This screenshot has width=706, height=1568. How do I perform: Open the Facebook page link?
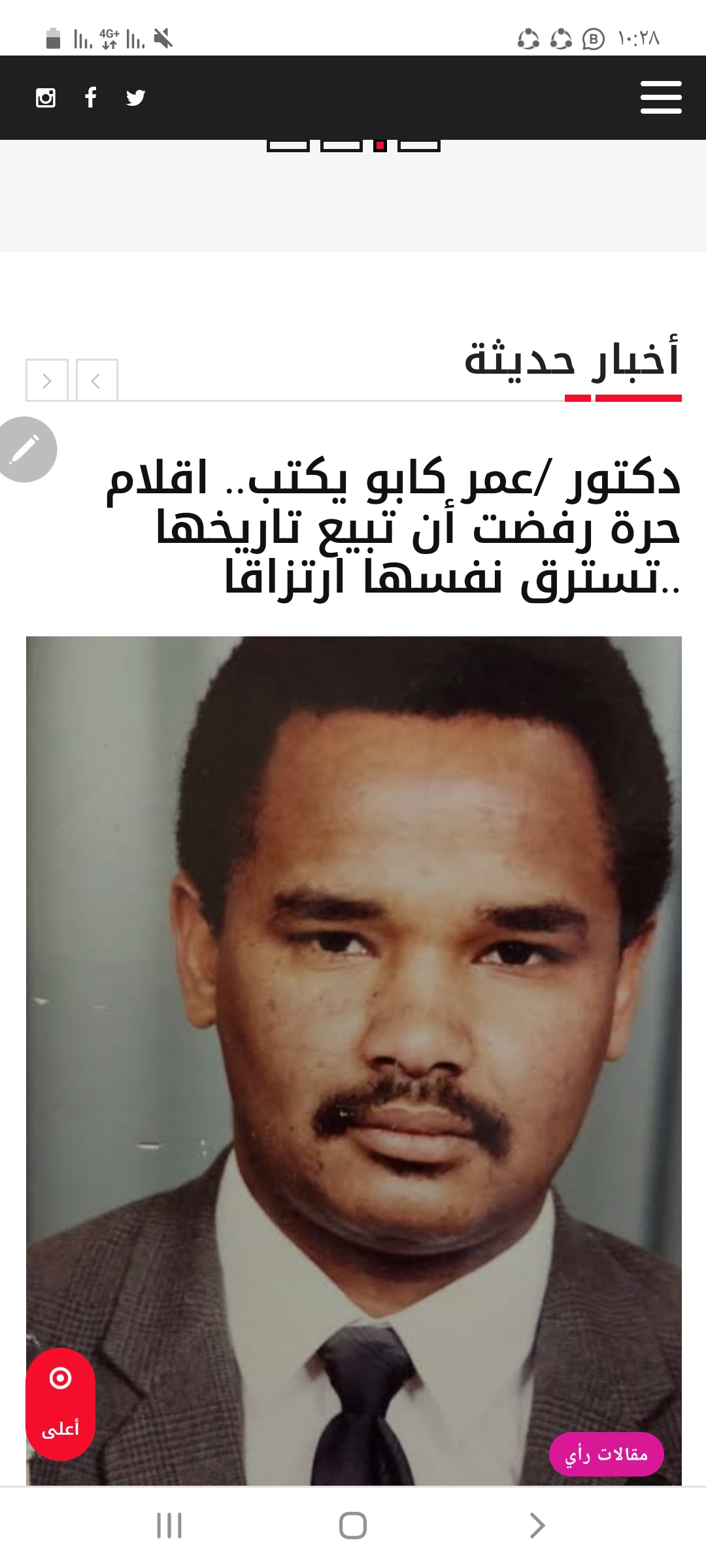point(91,97)
